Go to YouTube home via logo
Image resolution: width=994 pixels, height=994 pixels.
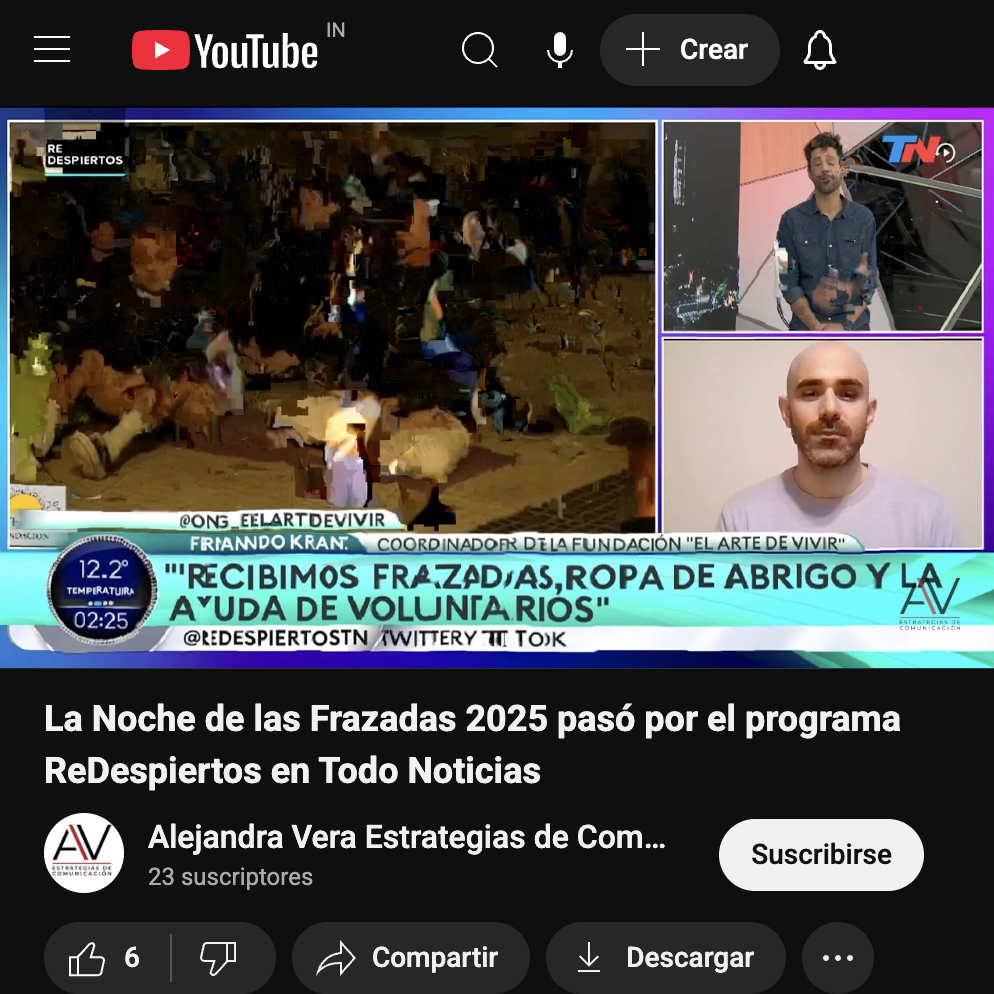coord(226,50)
